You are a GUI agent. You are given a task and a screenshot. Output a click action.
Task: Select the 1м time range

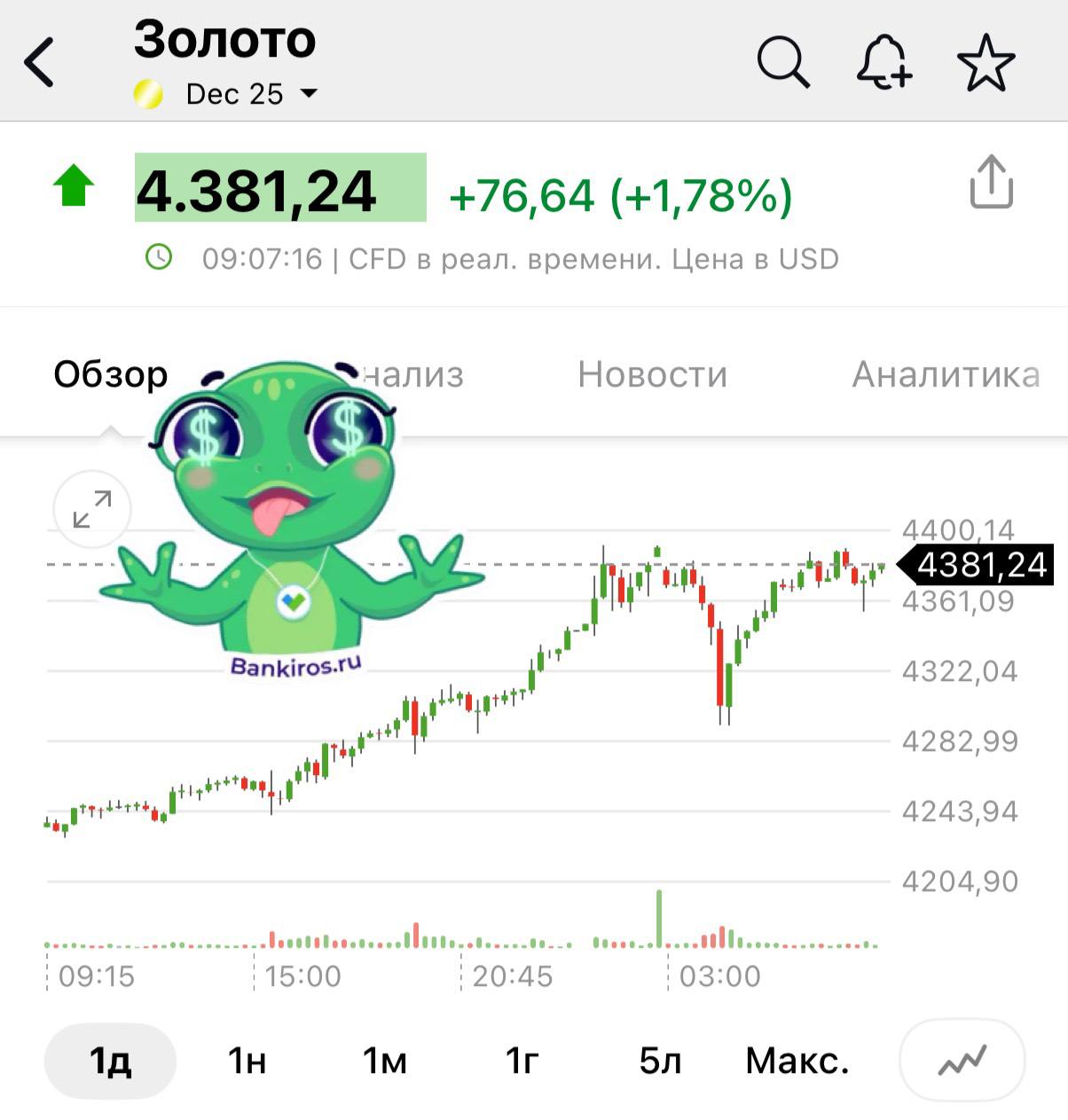click(x=385, y=1061)
